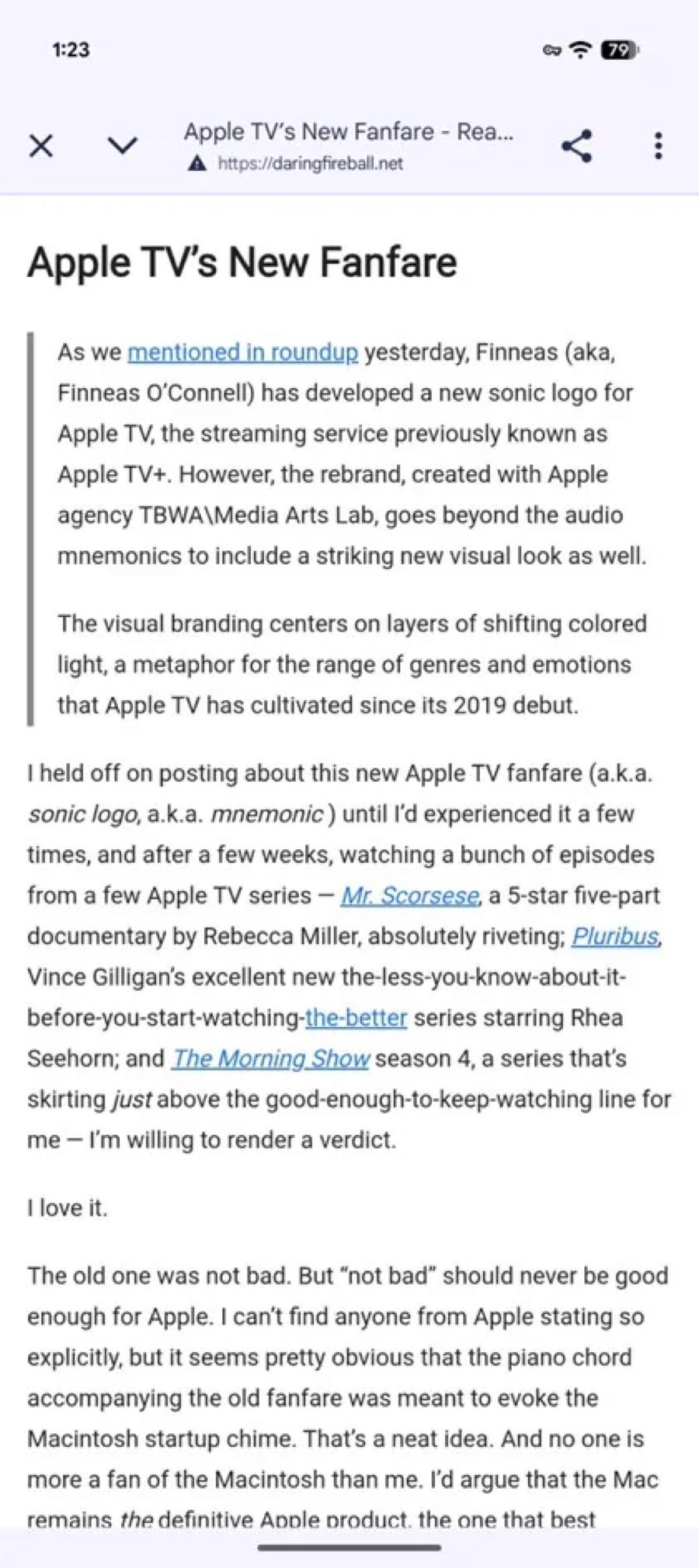This screenshot has height=1568, width=699.
Task: Close the custom browser tab
Action: coord(41,145)
